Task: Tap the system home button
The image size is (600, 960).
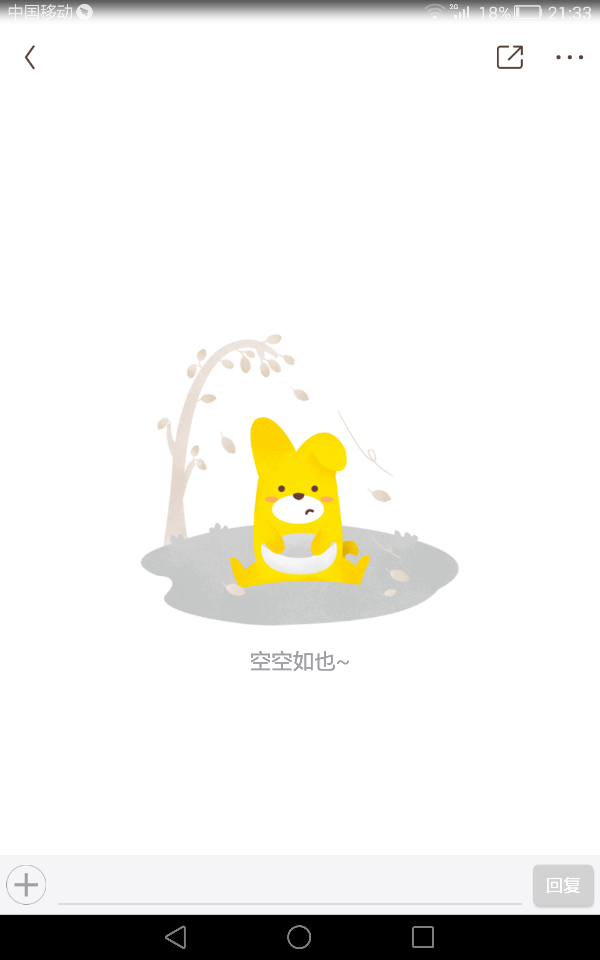Action: click(299, 937)
